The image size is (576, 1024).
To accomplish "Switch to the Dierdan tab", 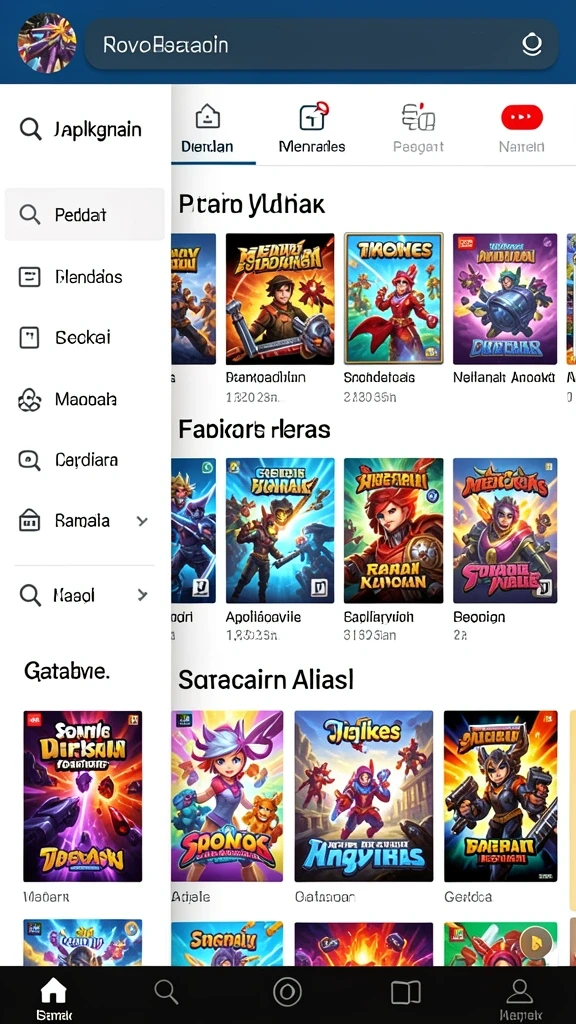I will tap(208, 129).
